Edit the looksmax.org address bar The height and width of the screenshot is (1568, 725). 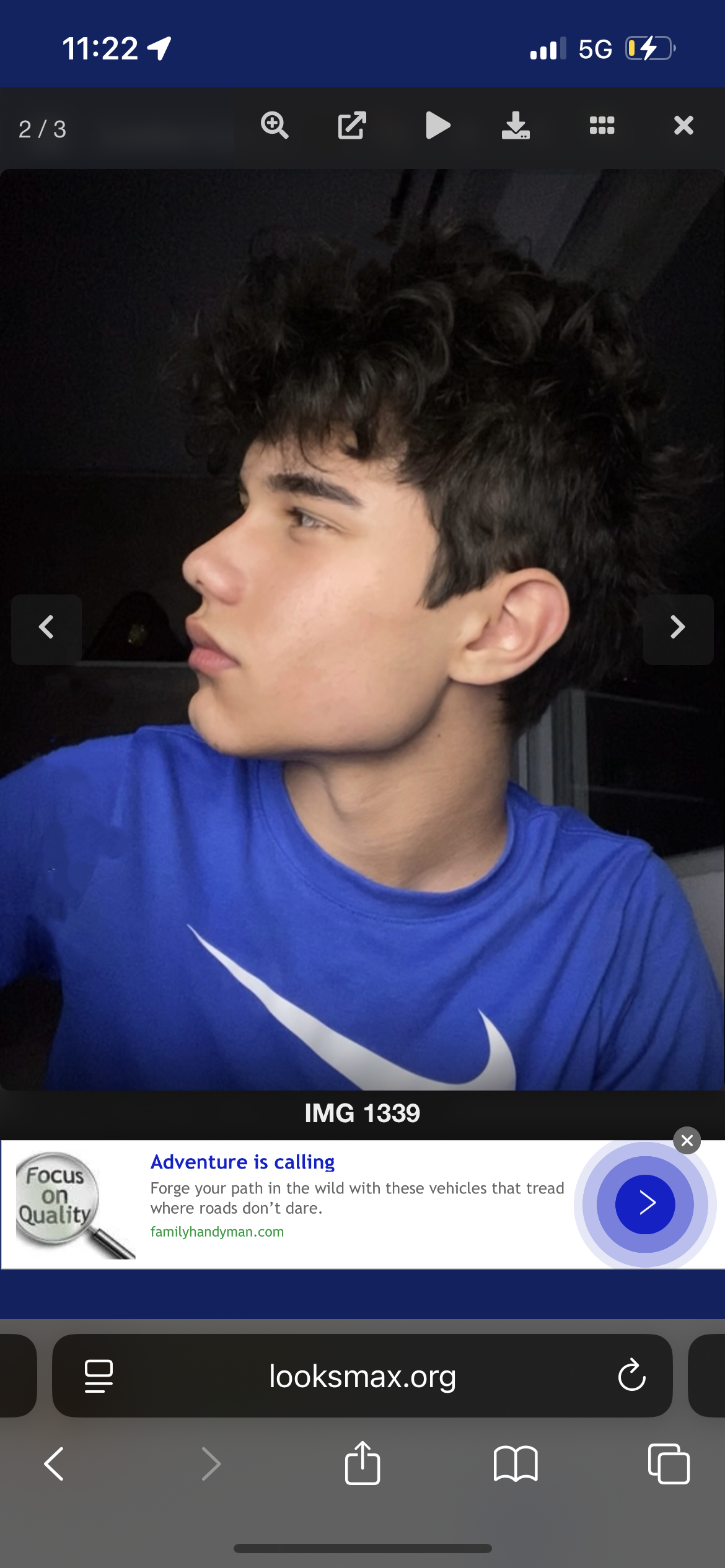362,1376
